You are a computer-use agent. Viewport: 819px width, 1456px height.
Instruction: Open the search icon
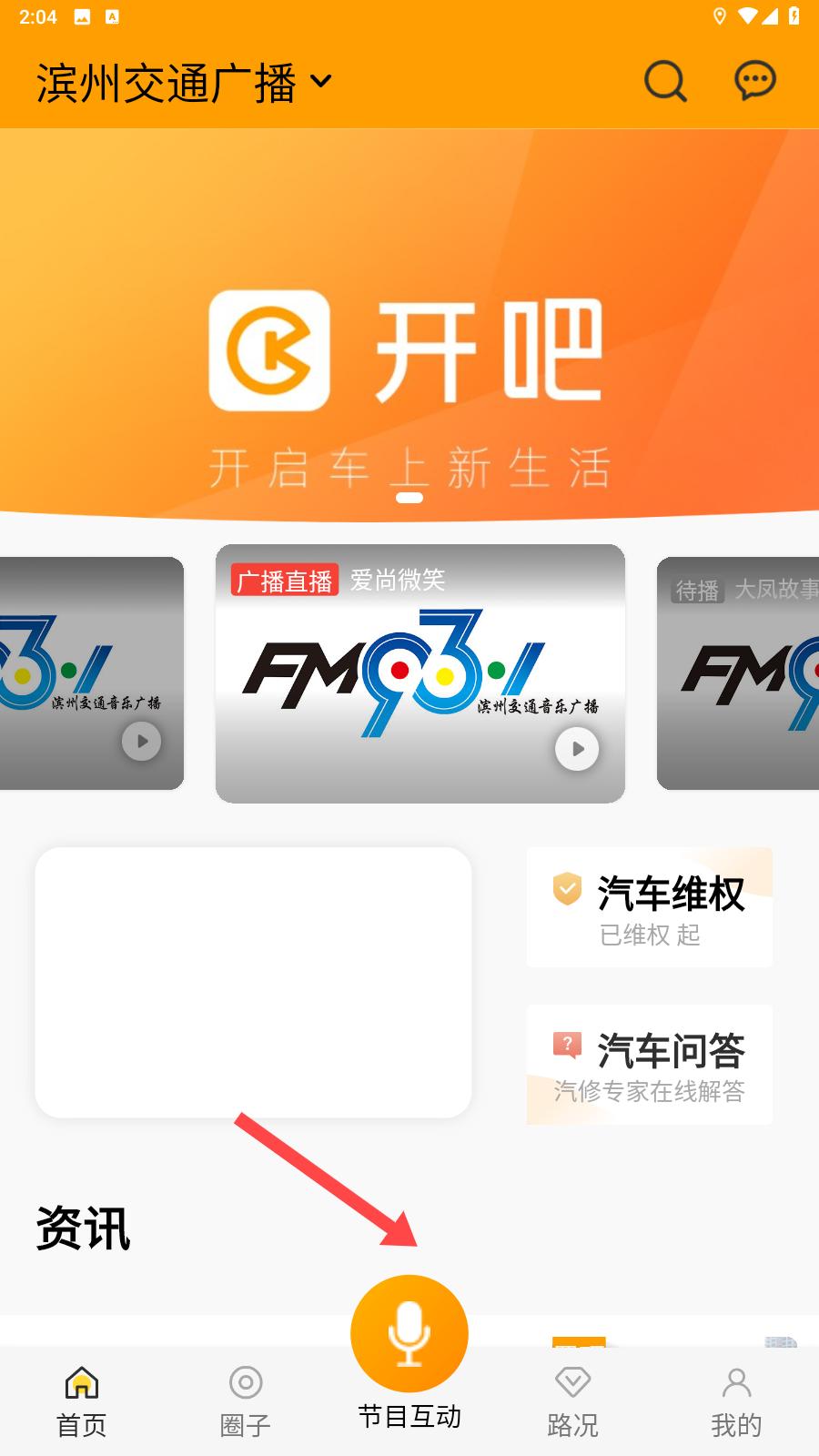coord(665,82)
